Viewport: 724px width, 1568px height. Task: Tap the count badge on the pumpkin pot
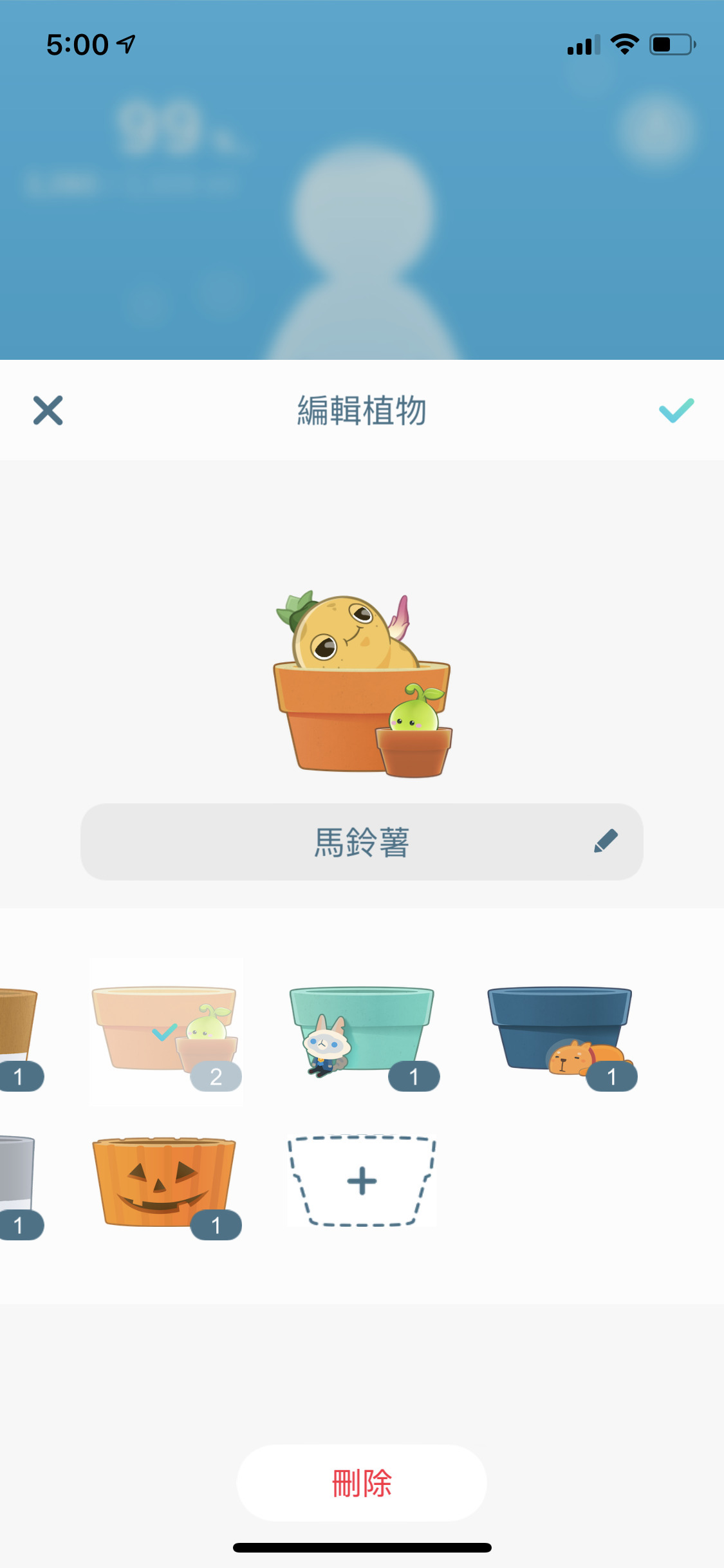(x=216, y=1225)
